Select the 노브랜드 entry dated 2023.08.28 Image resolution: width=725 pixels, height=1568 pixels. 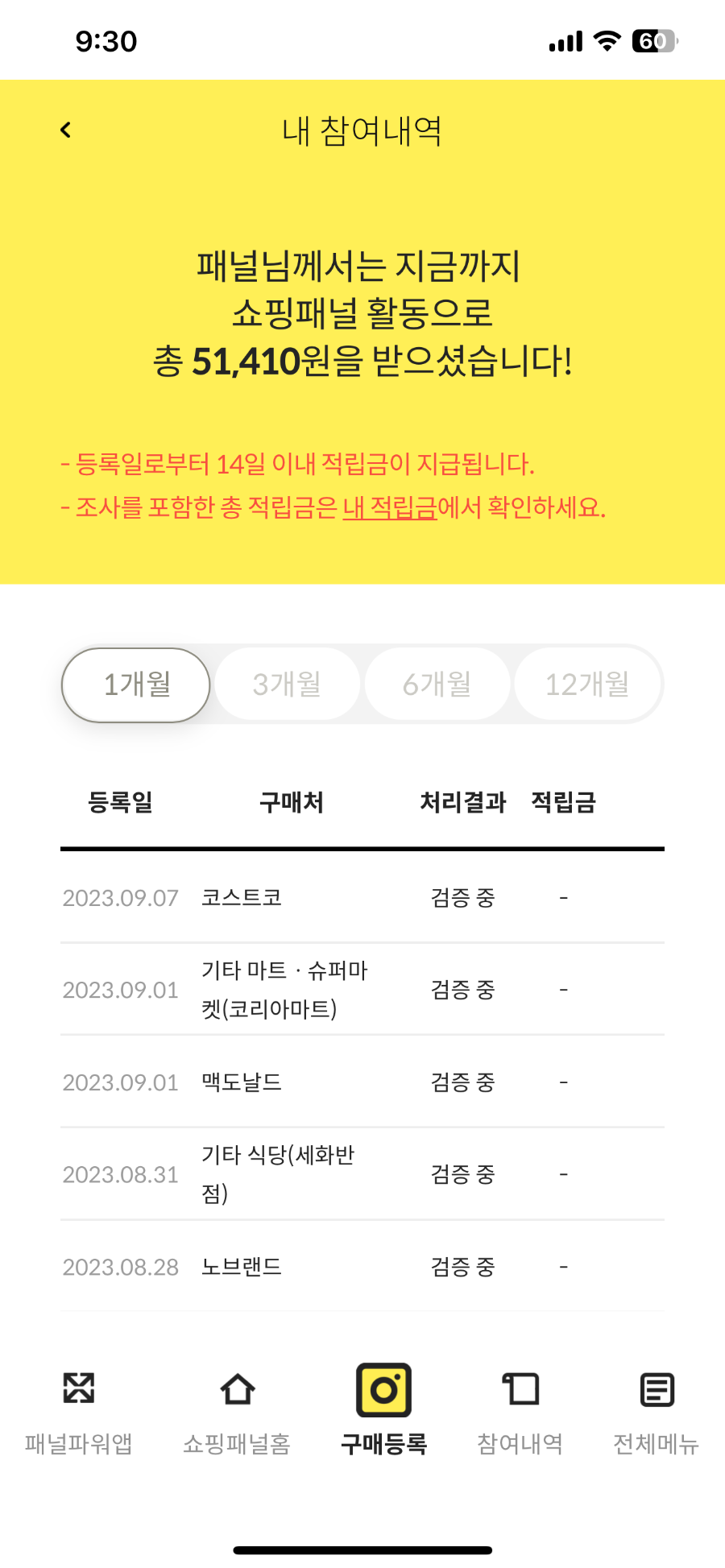click(x=240, y=1267)
